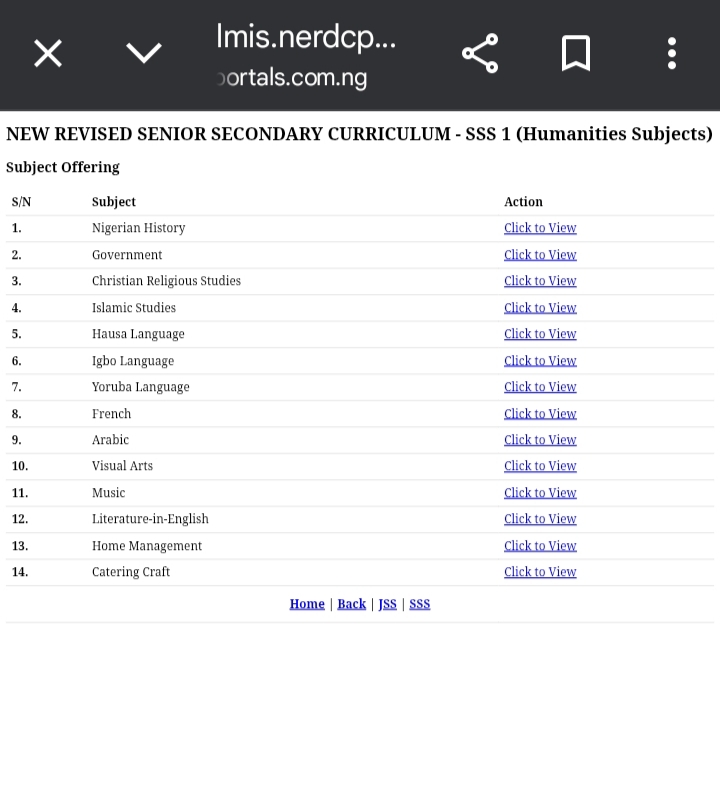Screen dimensions: 720x787
Task: Bookmark this web page
Action: [576, 53]
